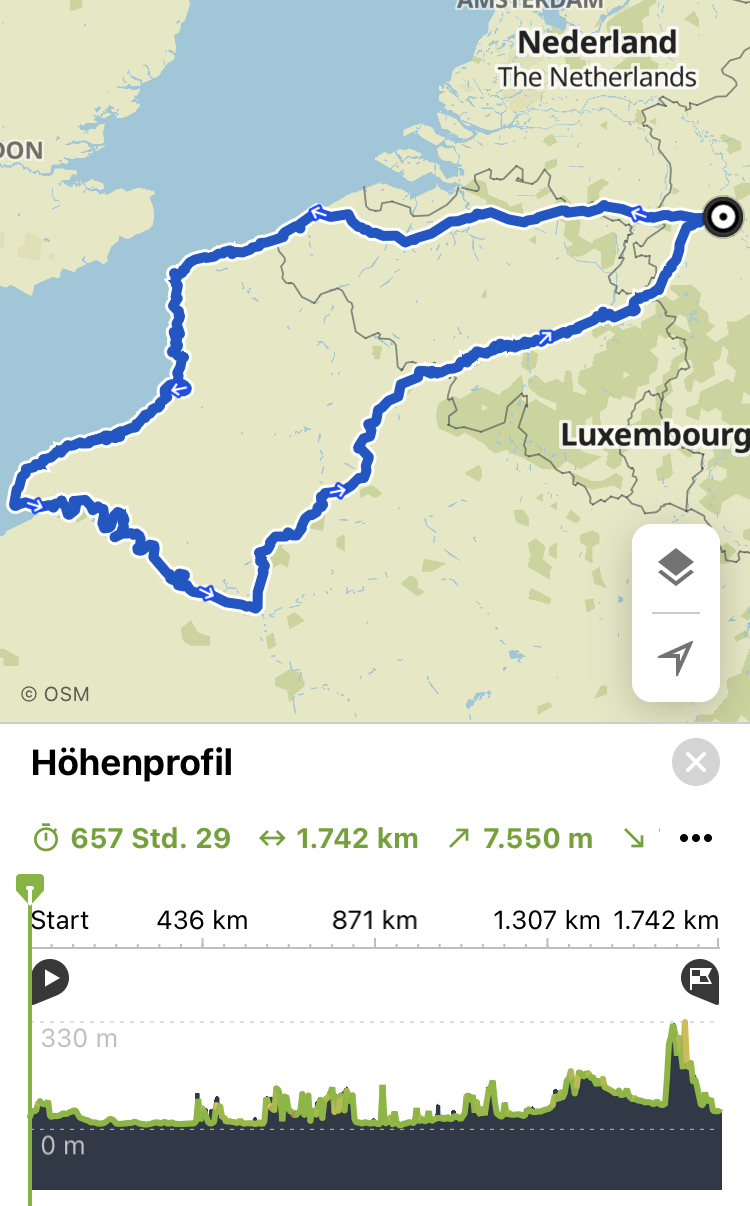Tap the route start point on map

click(722, 216)
